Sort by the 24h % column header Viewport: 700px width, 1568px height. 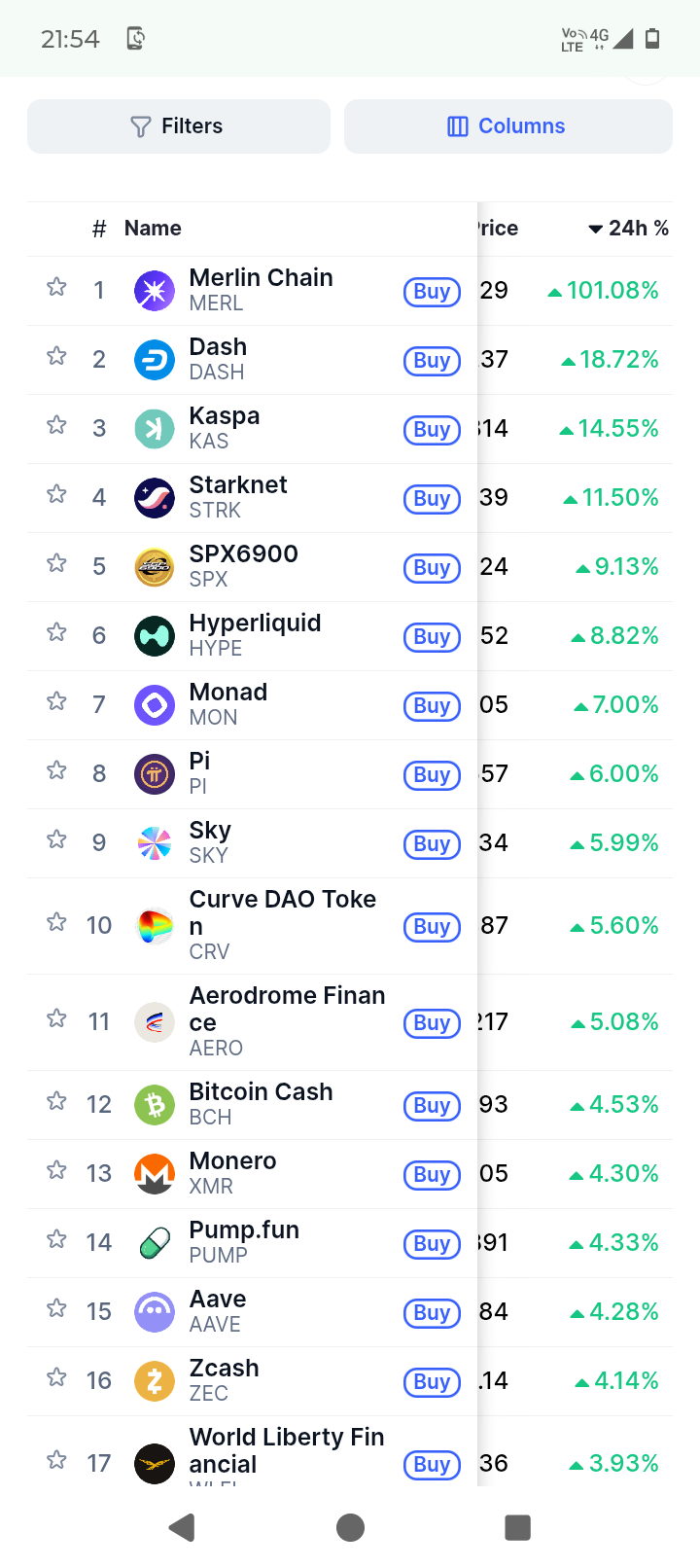tap(628, 229)
